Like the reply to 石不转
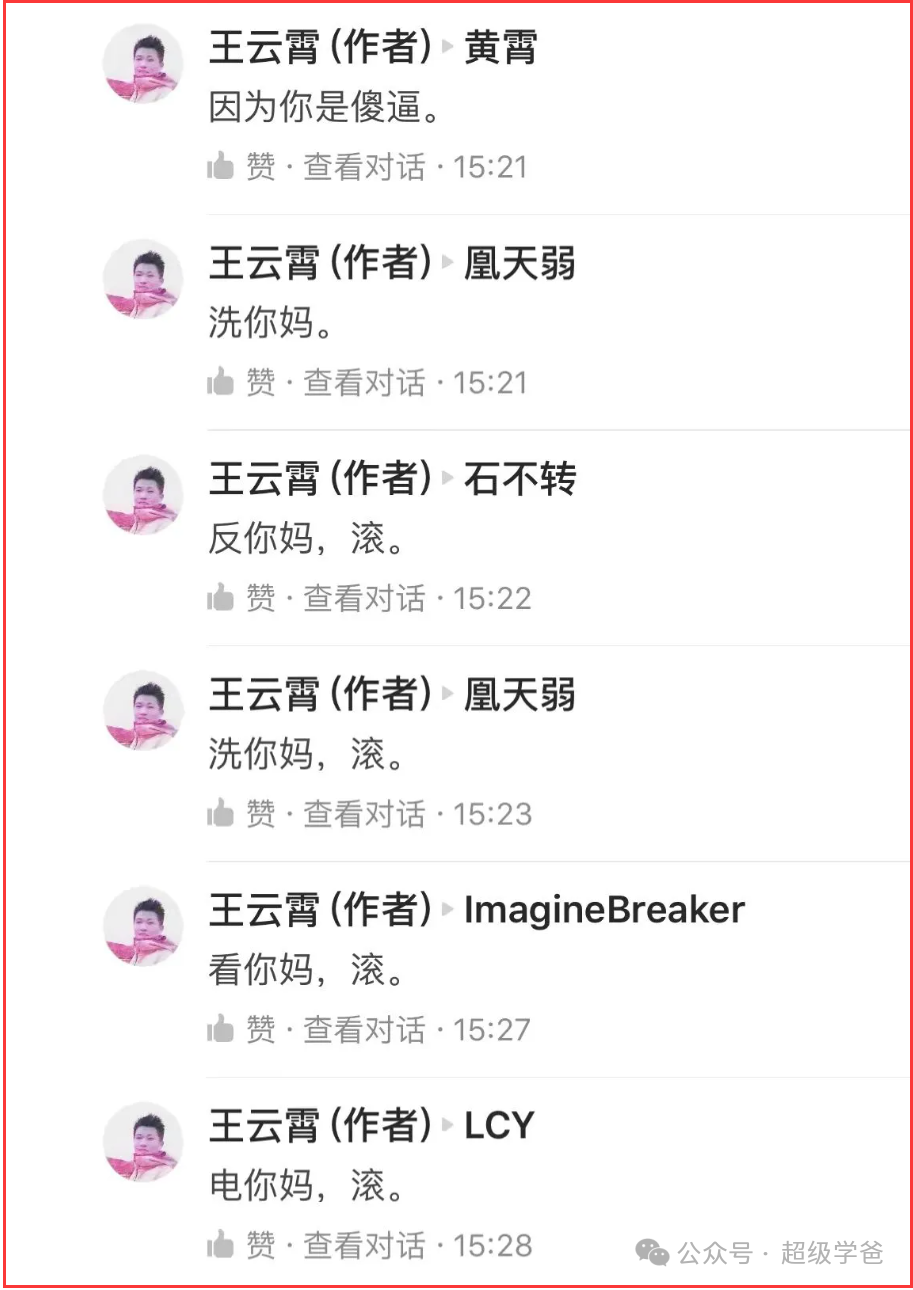 pyautogui.click(x=240, y=598)
